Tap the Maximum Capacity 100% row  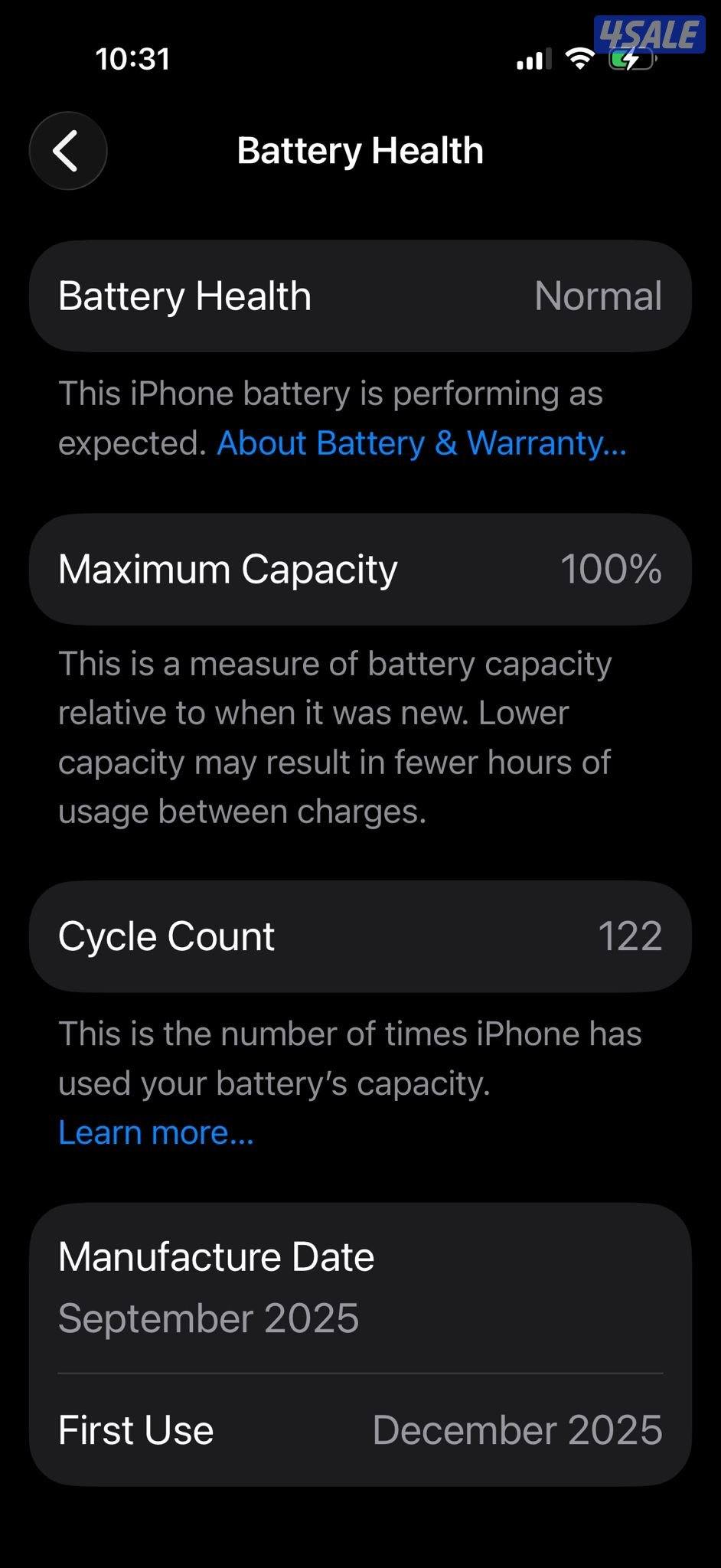coord(360,568)
